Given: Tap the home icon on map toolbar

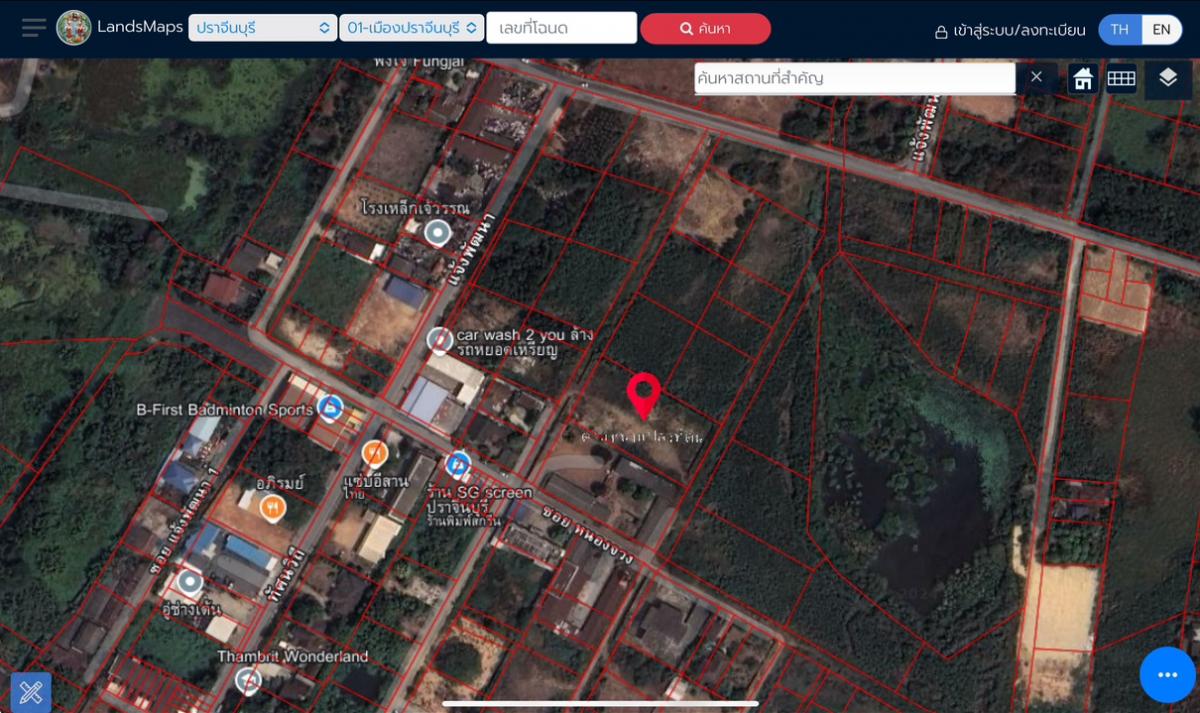Looking at the screenshot, I should click(x=1082, y=79).
